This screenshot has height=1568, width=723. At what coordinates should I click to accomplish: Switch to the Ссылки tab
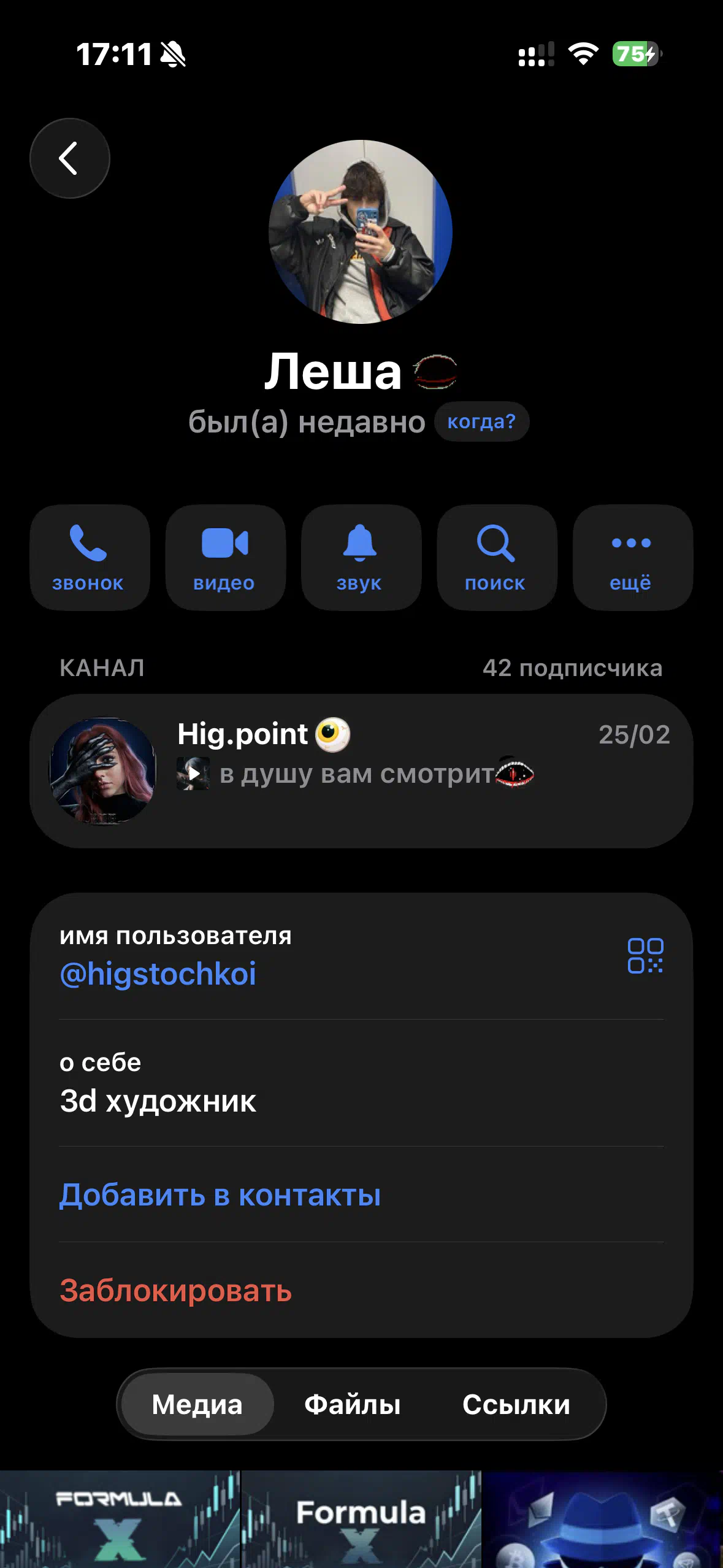click(516, 1405)
